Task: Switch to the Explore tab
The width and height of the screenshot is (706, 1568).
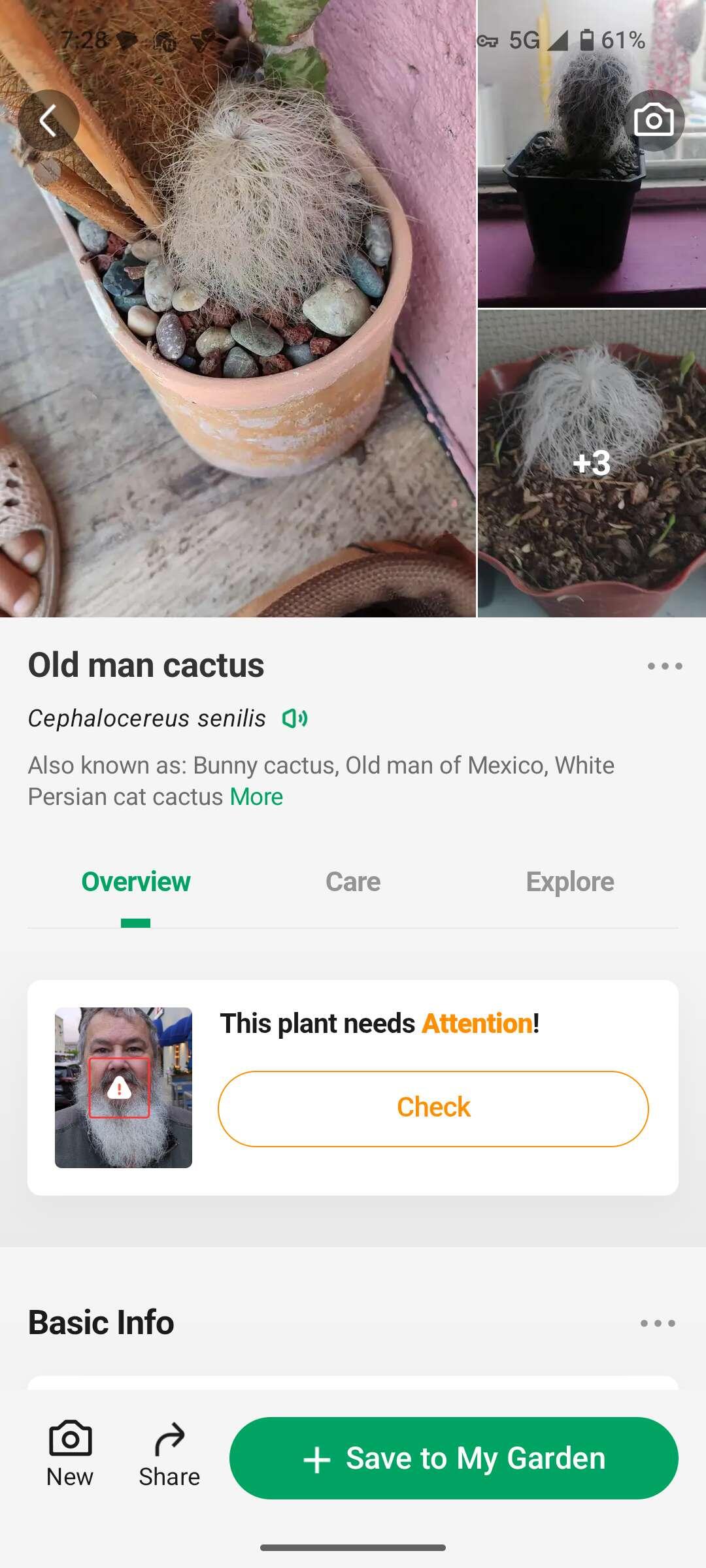Action: coord(570,881)
